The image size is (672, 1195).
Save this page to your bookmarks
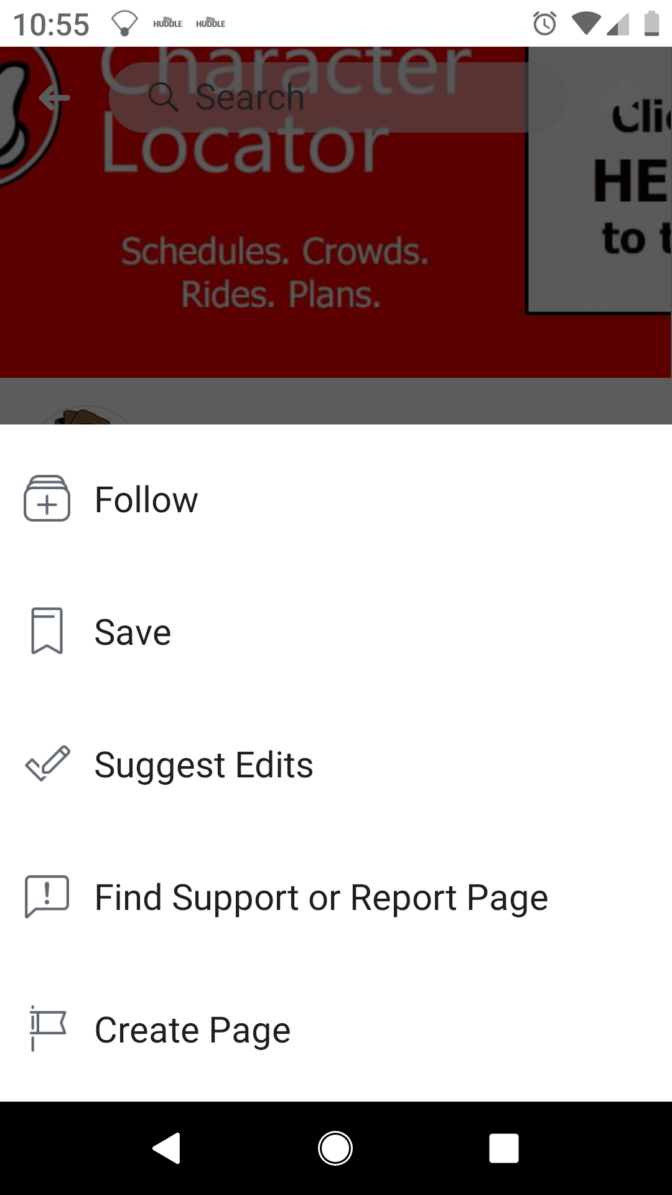336,632
